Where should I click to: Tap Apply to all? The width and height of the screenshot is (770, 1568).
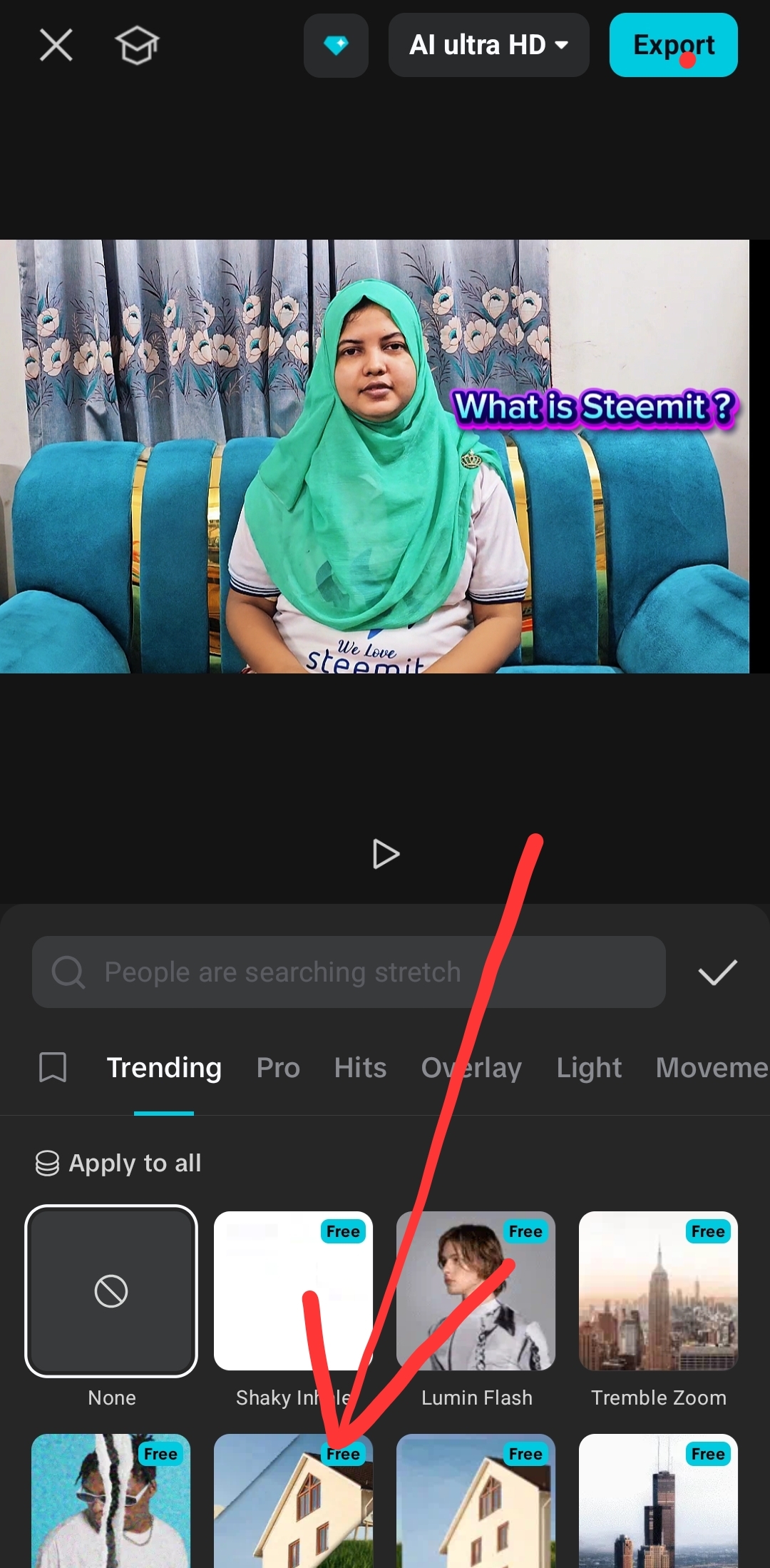click(118, 1163)
